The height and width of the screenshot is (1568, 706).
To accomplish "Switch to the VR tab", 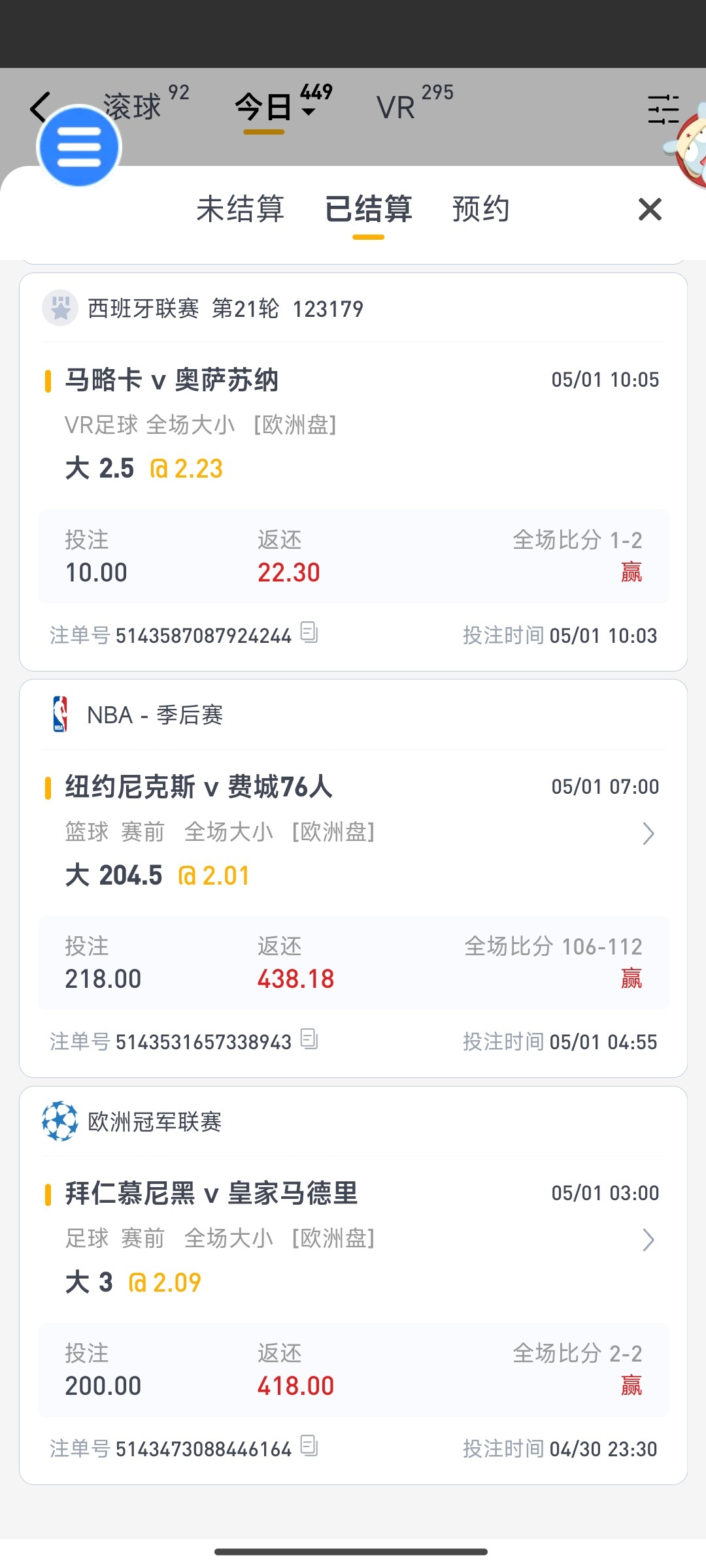I will pyautogui.click(x=396, y=107).
